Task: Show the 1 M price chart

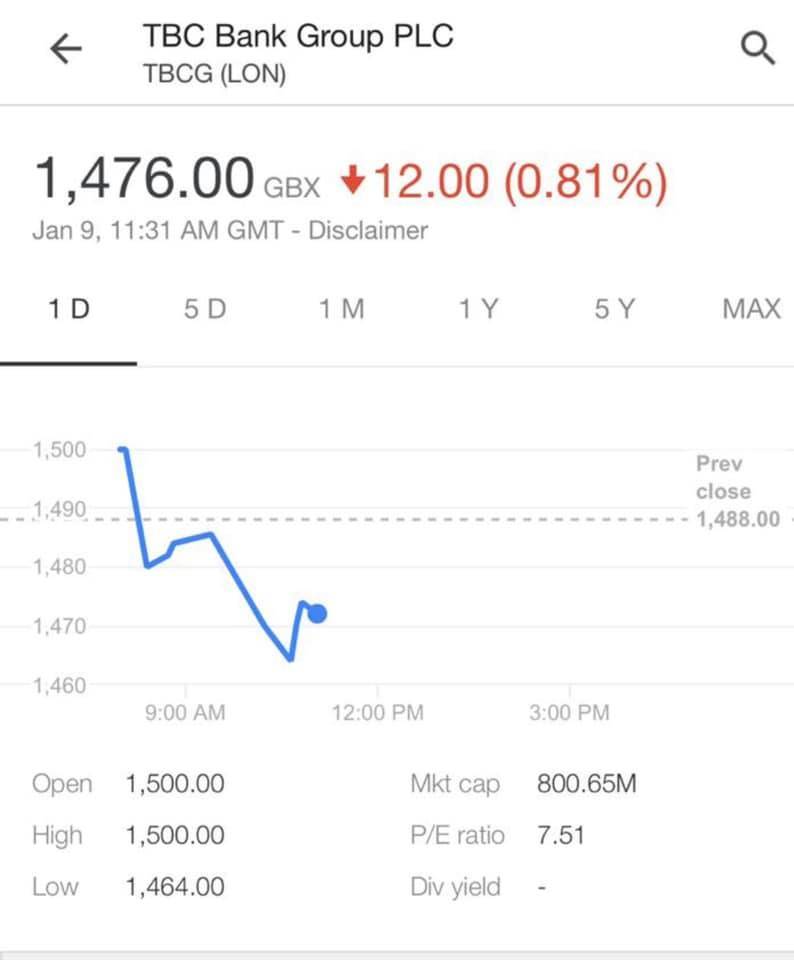Action: point(341,309)
